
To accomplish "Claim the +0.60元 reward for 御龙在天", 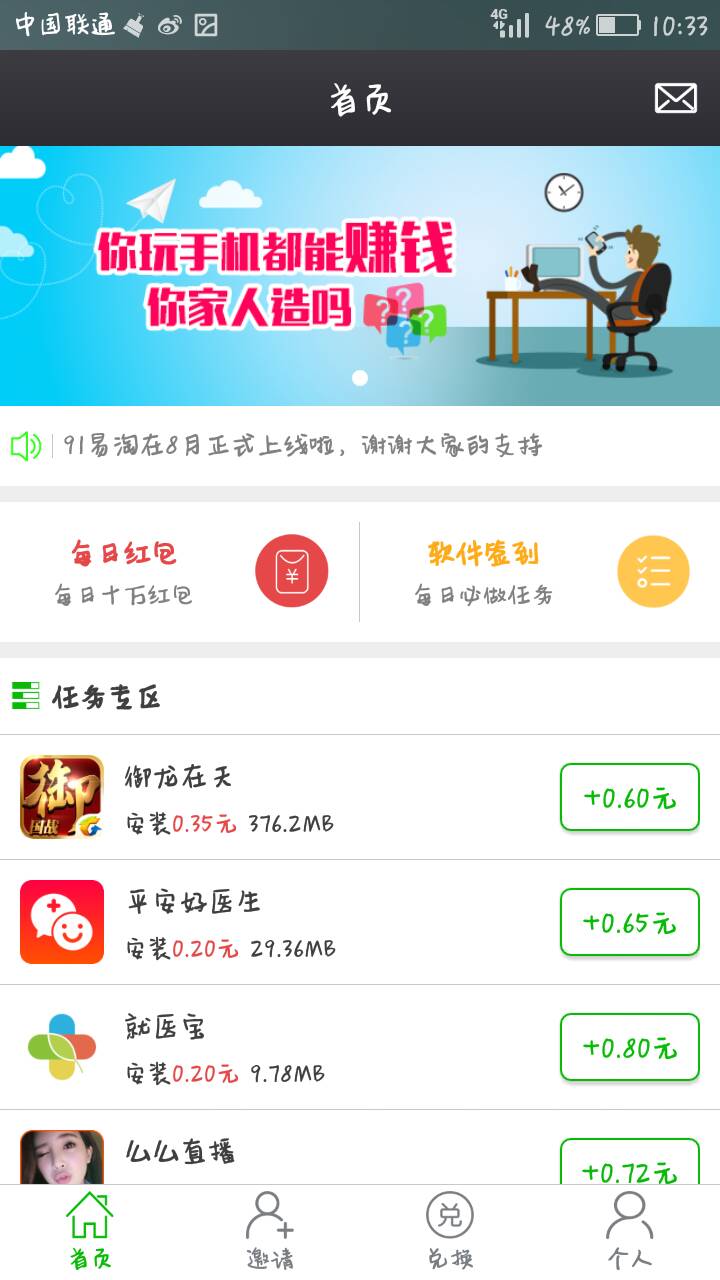I will [629, 797].
